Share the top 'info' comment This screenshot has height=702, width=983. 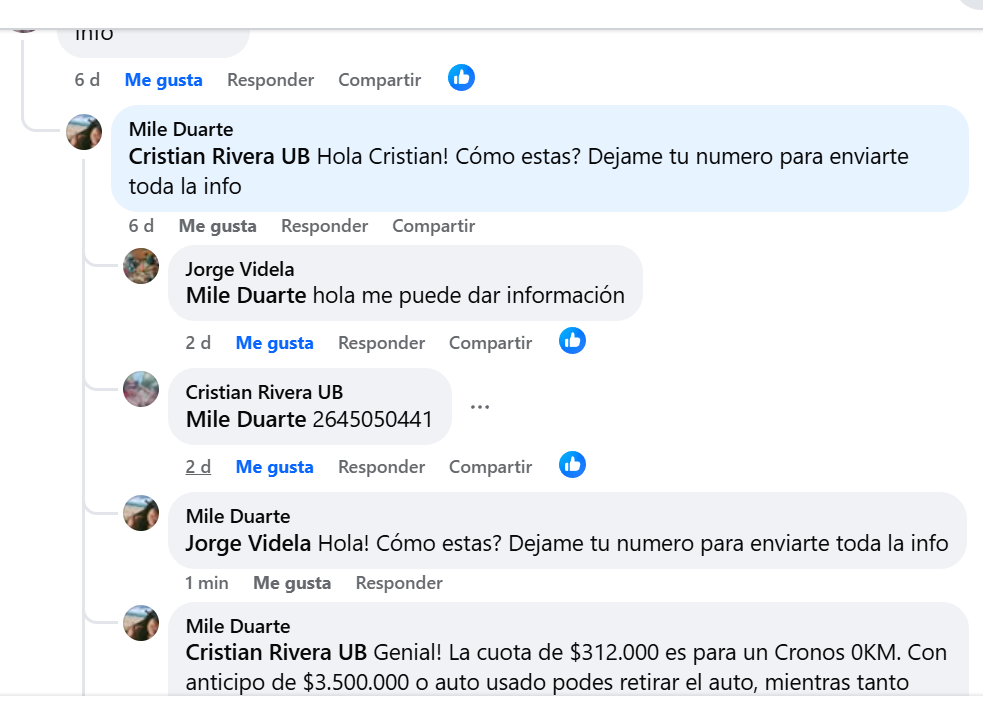pos(379,80)
